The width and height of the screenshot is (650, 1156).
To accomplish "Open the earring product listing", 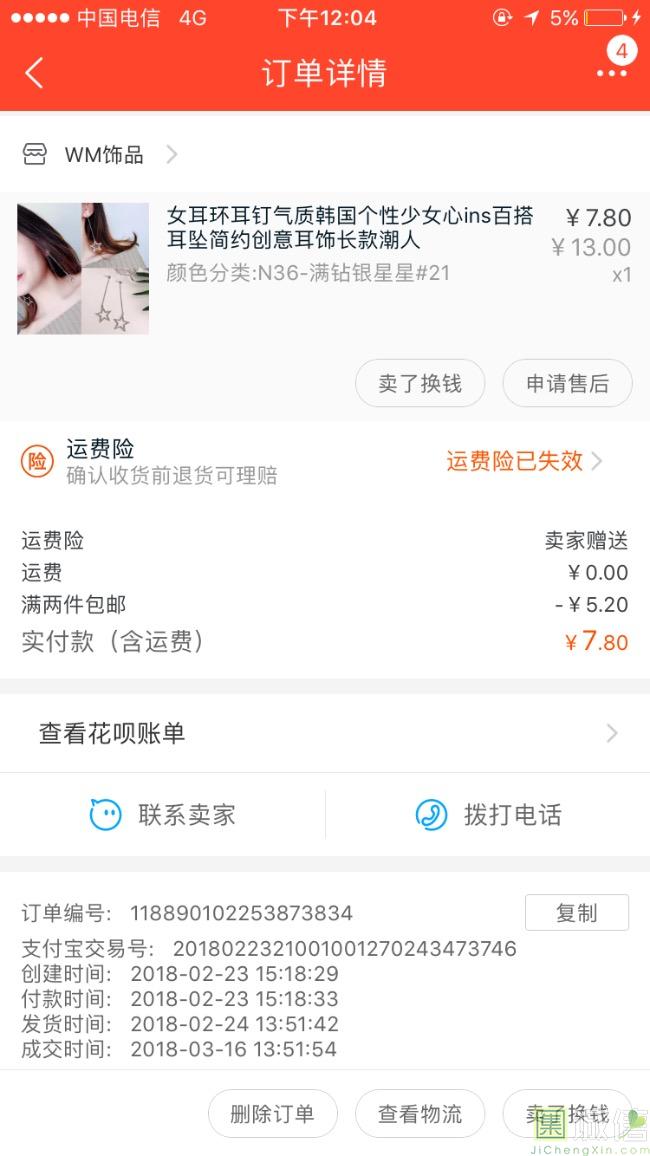I will point(348,228).
